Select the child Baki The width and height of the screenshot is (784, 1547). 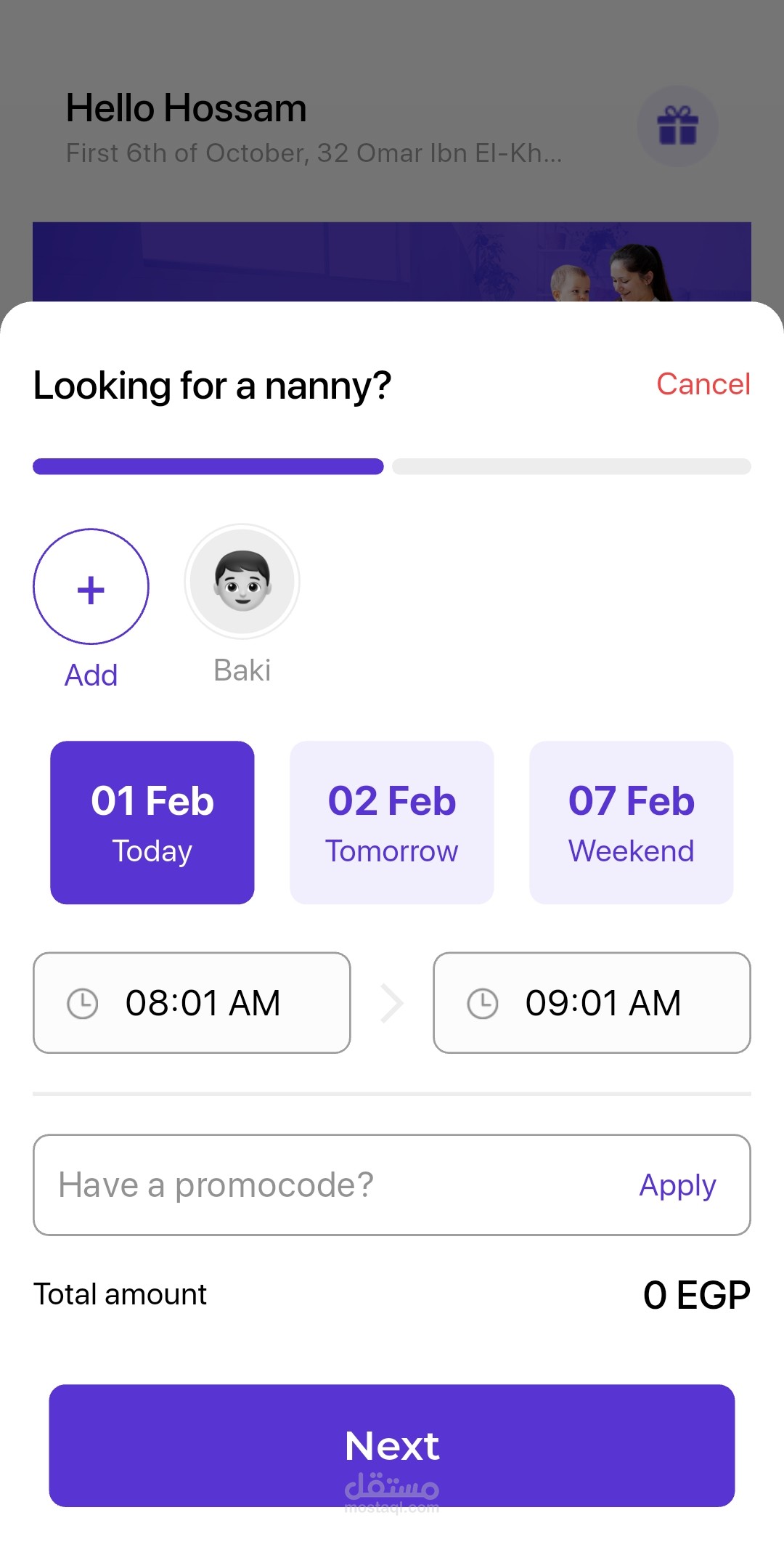pyautogui.click(x=242, y=582)
